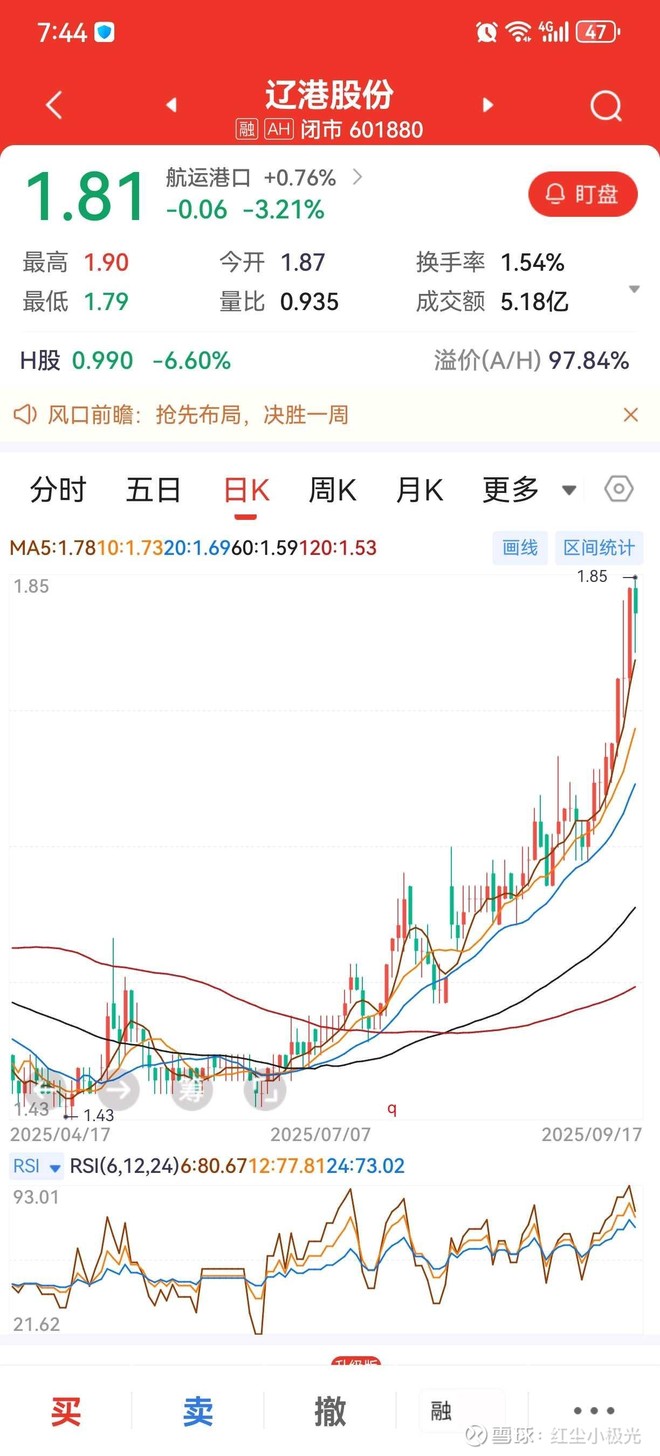The width and height of the screenshot is (660, 1456).
Task: Open the 更多 chart period dropdown
Action: pyautogui.click(x=529, y=490)
